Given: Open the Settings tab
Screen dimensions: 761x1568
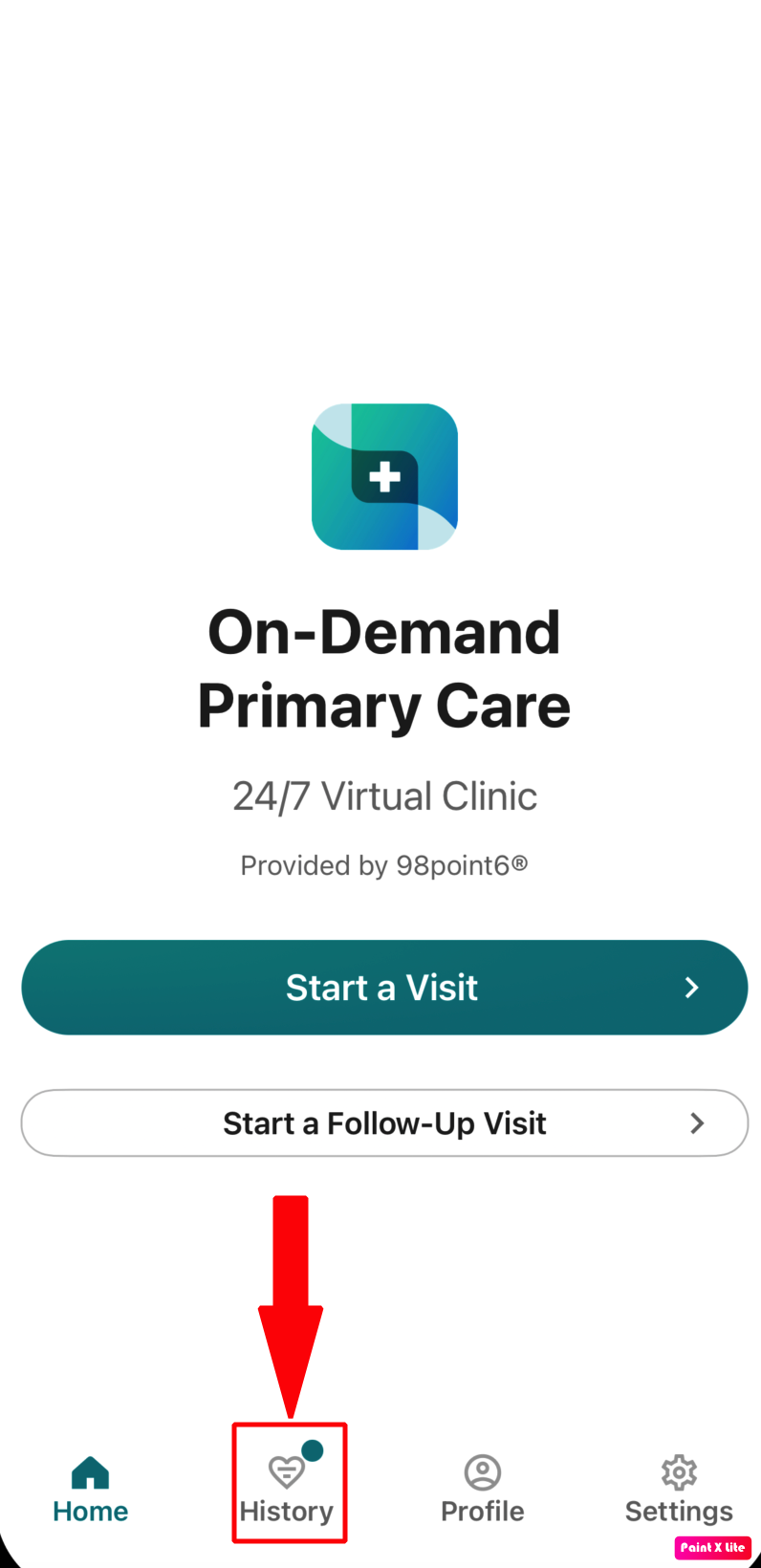Looking at the screenshot, I should 679,1490.
